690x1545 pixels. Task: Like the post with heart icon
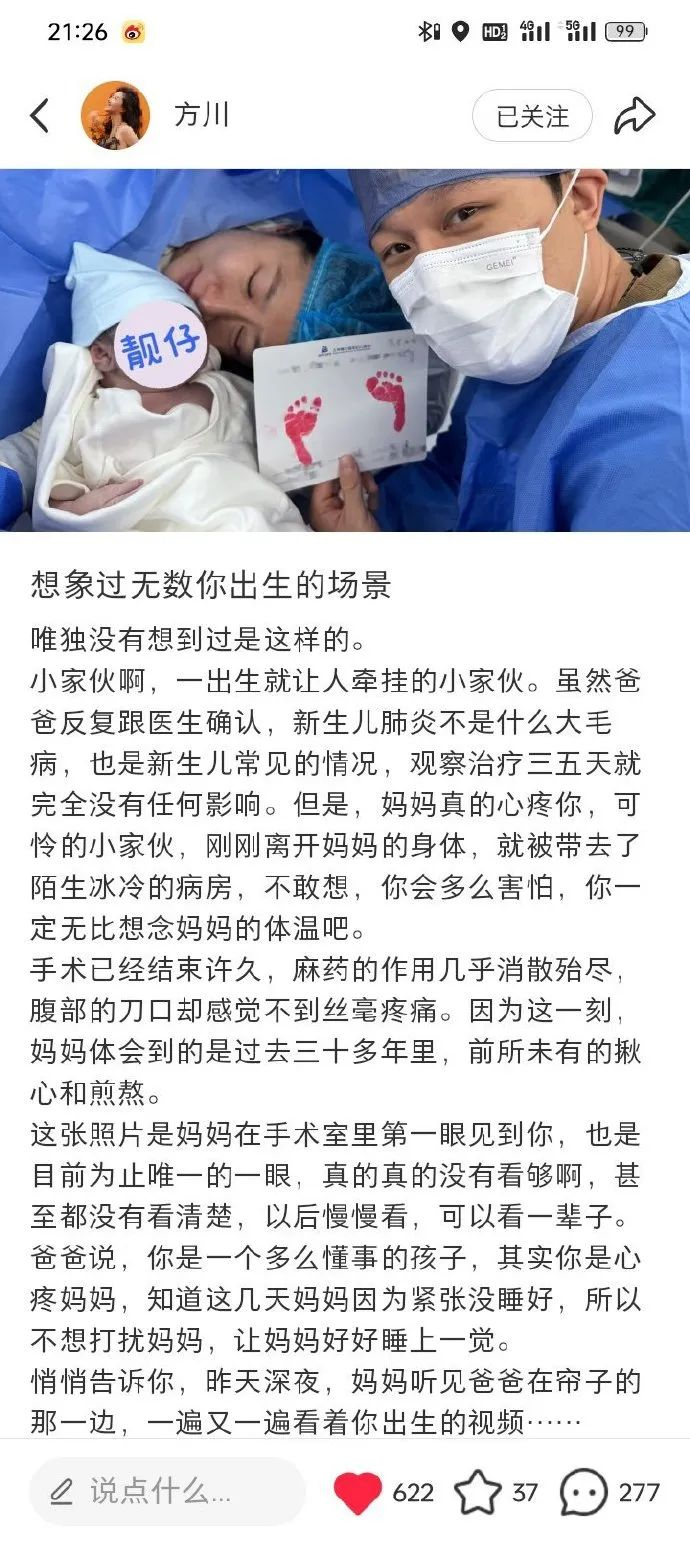(x=357, y=1493)
